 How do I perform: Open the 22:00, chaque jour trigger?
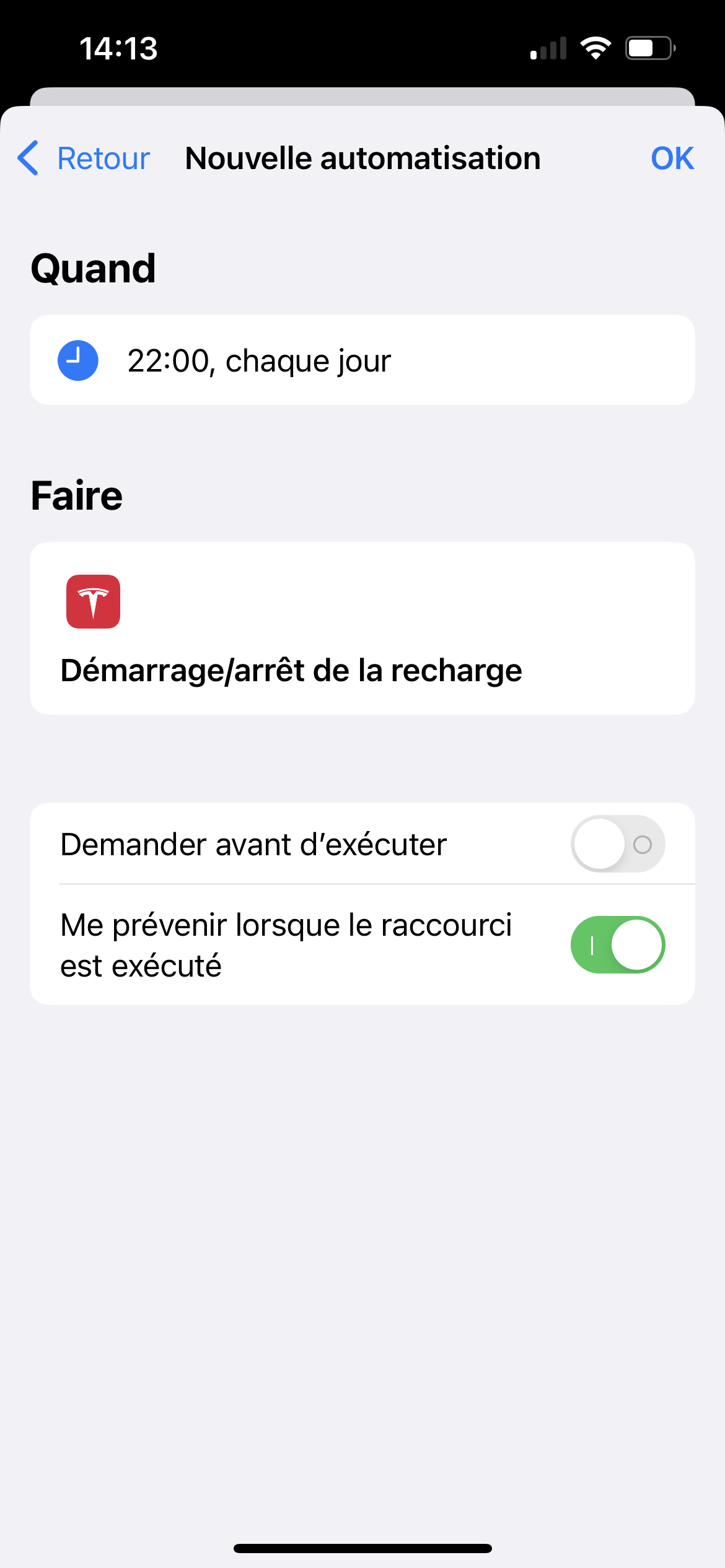362,360
